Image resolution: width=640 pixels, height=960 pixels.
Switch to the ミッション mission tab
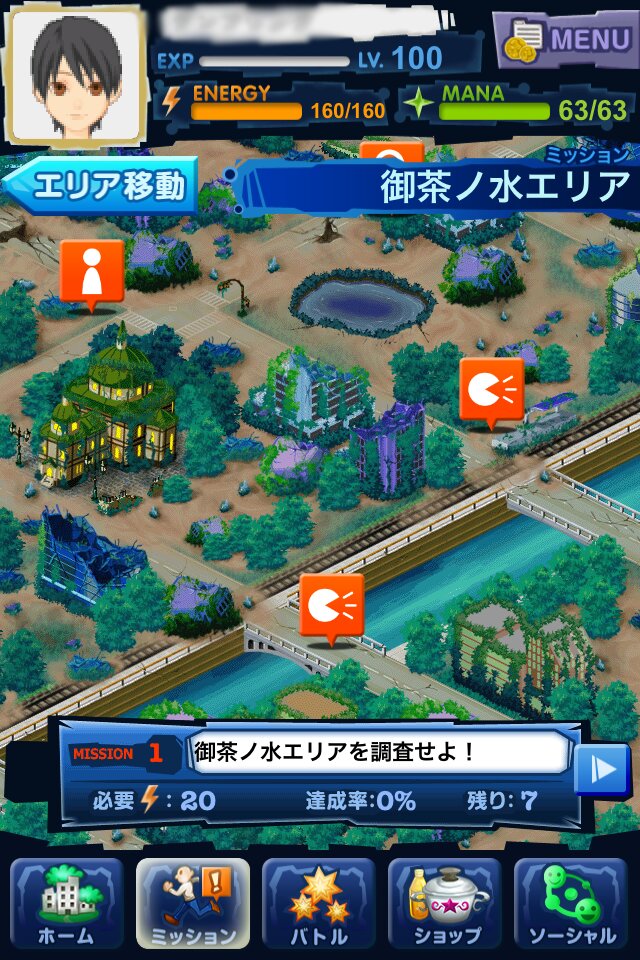point(193,903)
